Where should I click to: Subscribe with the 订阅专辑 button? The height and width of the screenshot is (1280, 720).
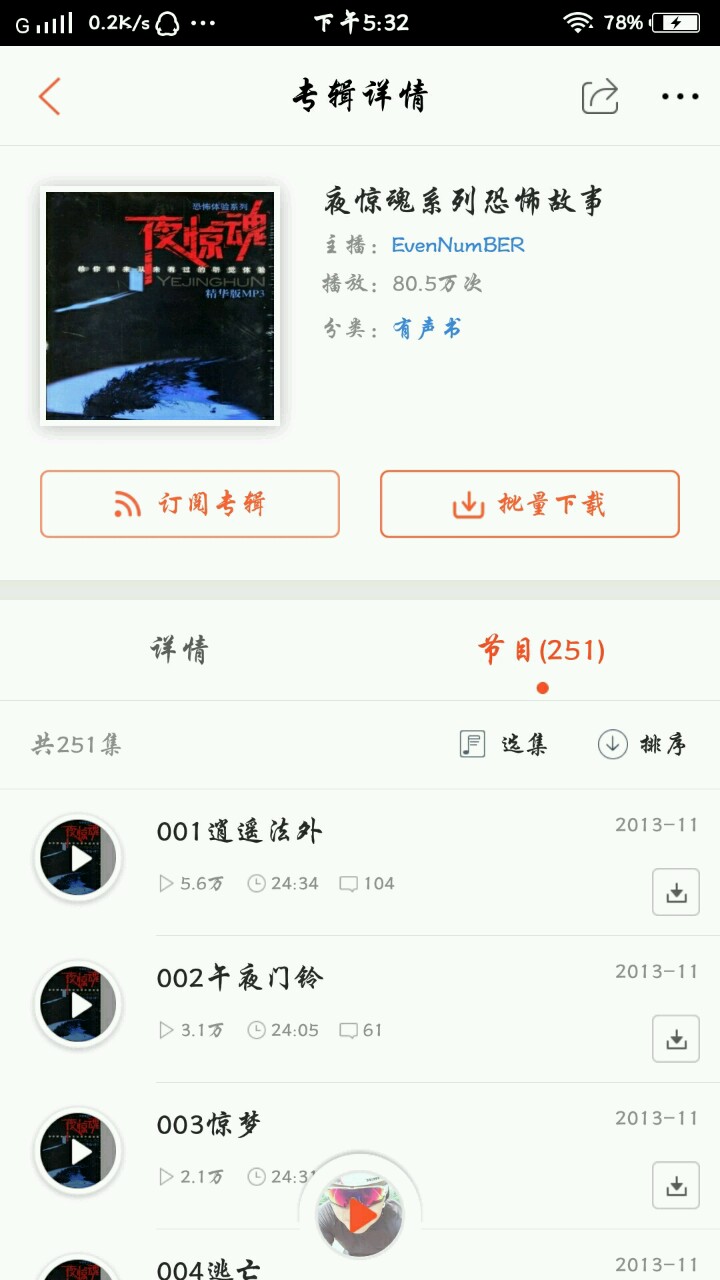click(x=190, y=504)
